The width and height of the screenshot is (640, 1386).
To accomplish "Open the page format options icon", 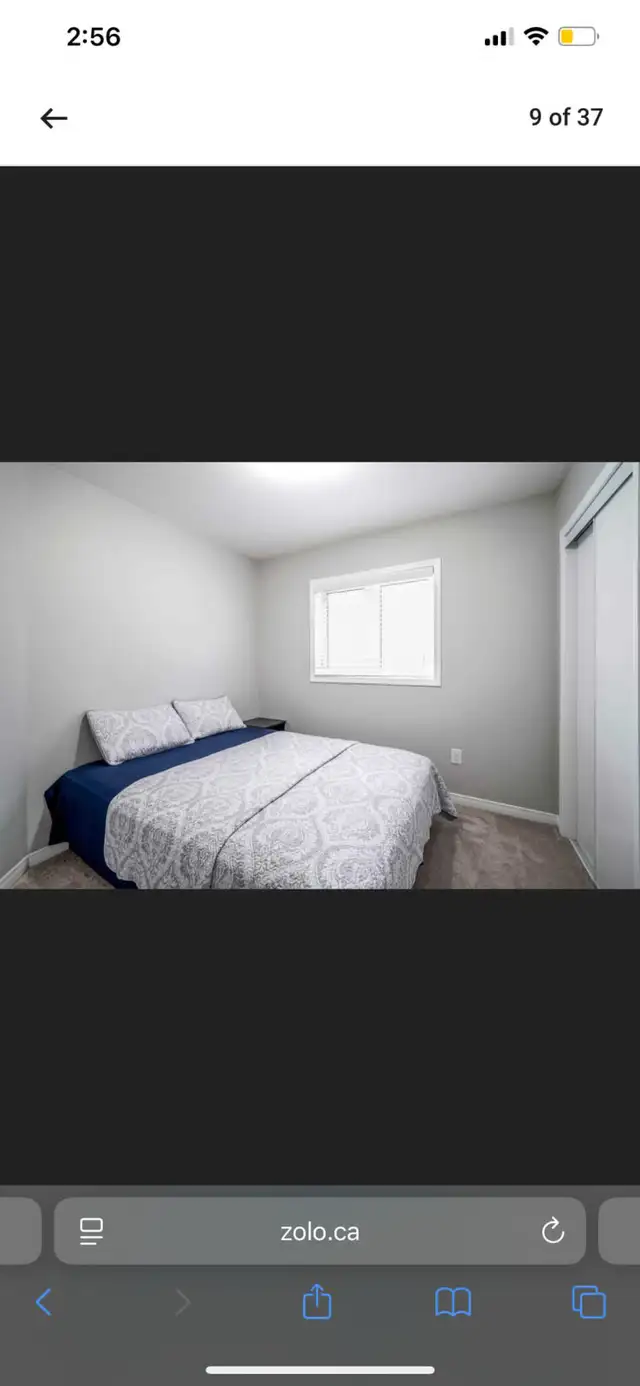I will (x=92, y=1231).
